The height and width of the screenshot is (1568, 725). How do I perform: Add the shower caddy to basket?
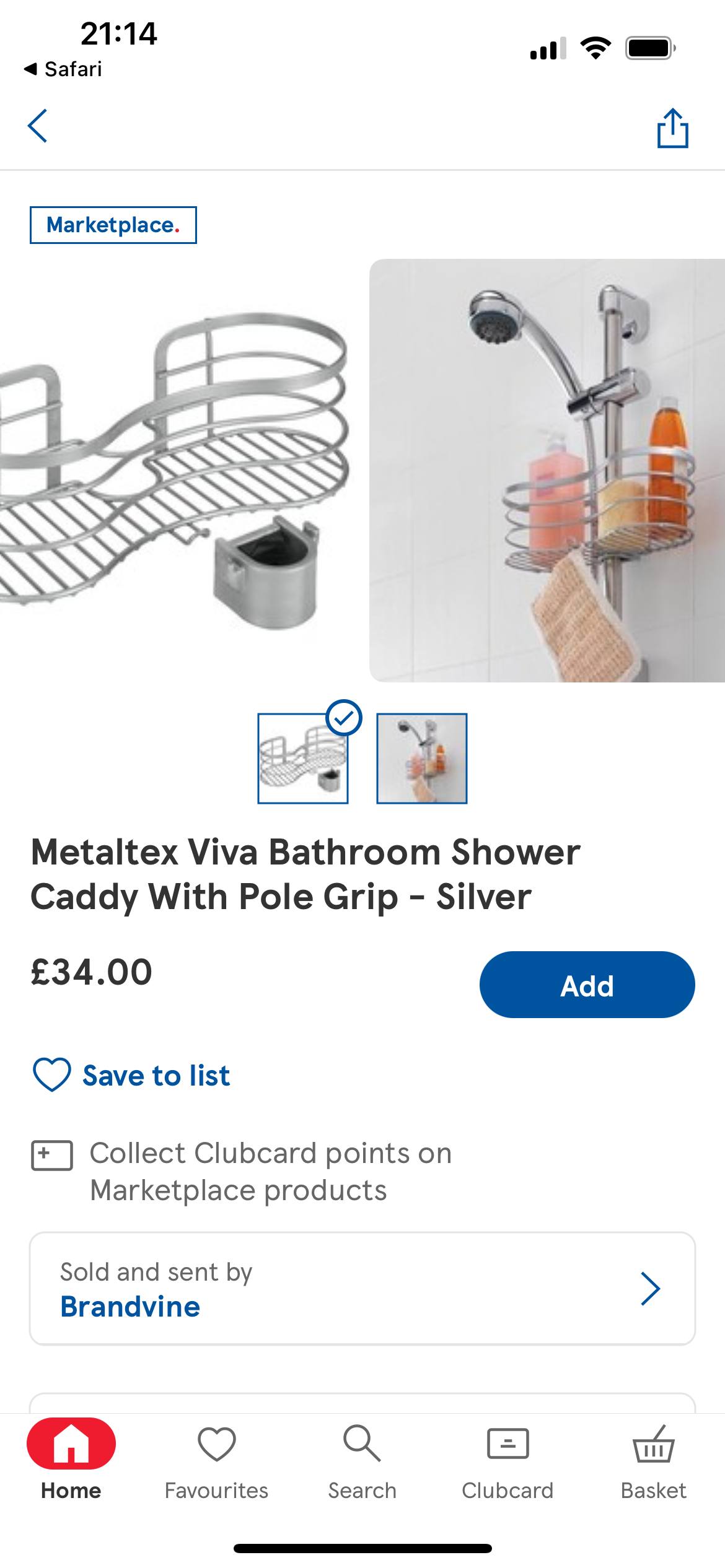587,985
